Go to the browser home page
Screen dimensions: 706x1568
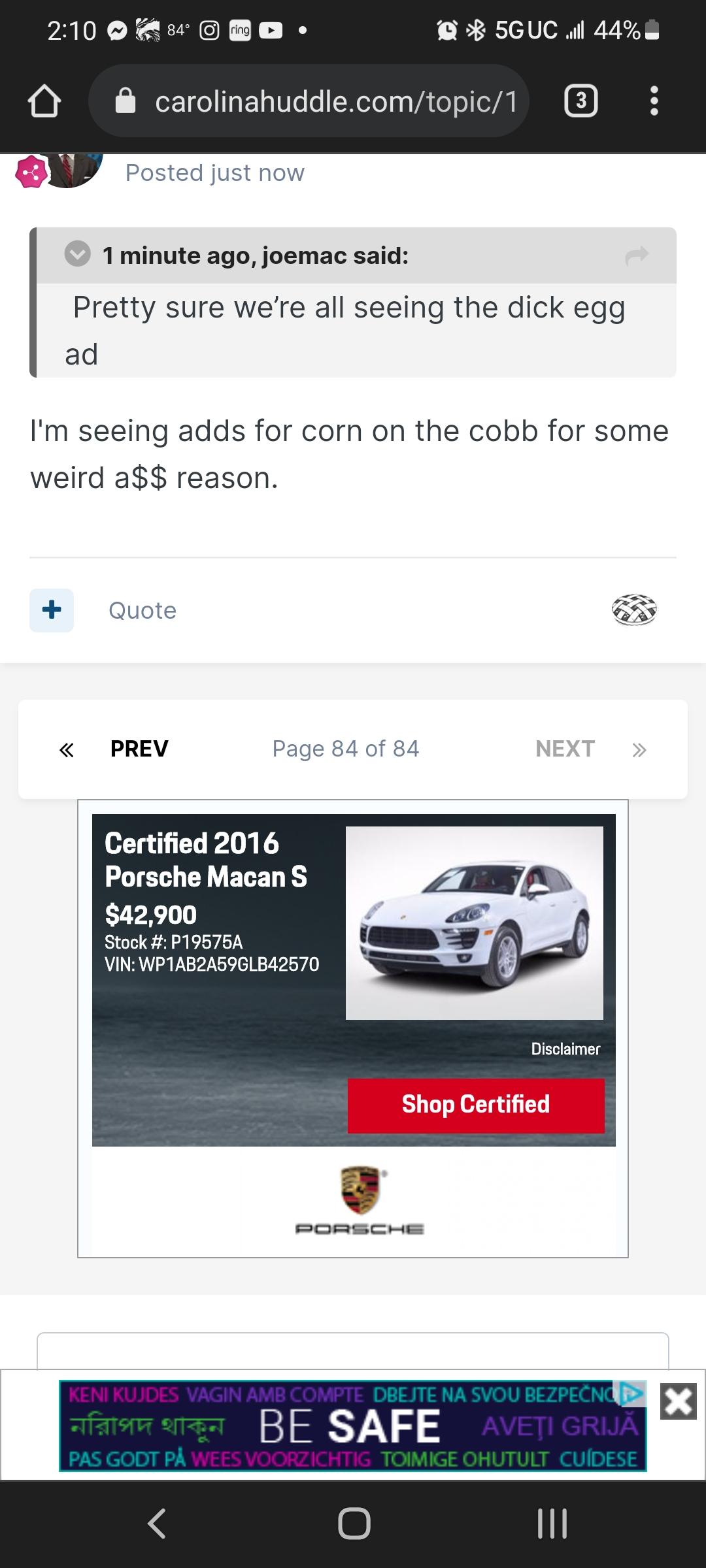(44, 101)
